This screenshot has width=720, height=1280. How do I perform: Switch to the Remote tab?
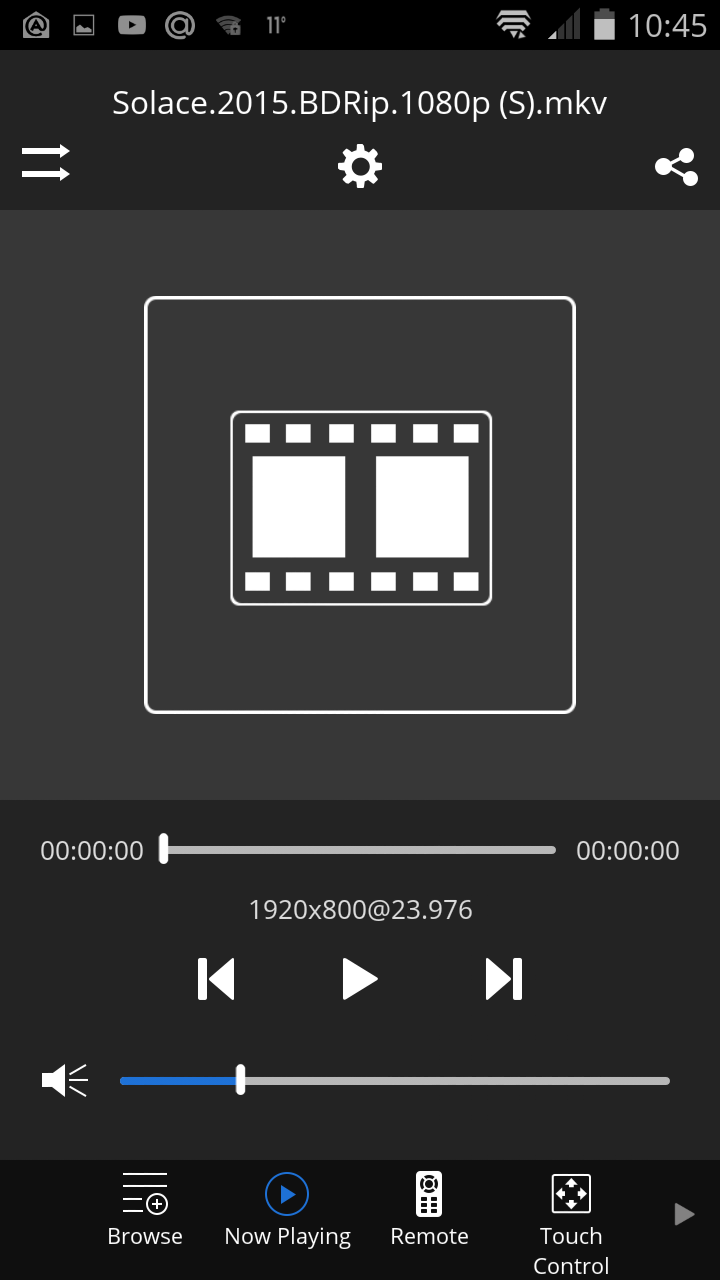click(x=429, y=1210)
